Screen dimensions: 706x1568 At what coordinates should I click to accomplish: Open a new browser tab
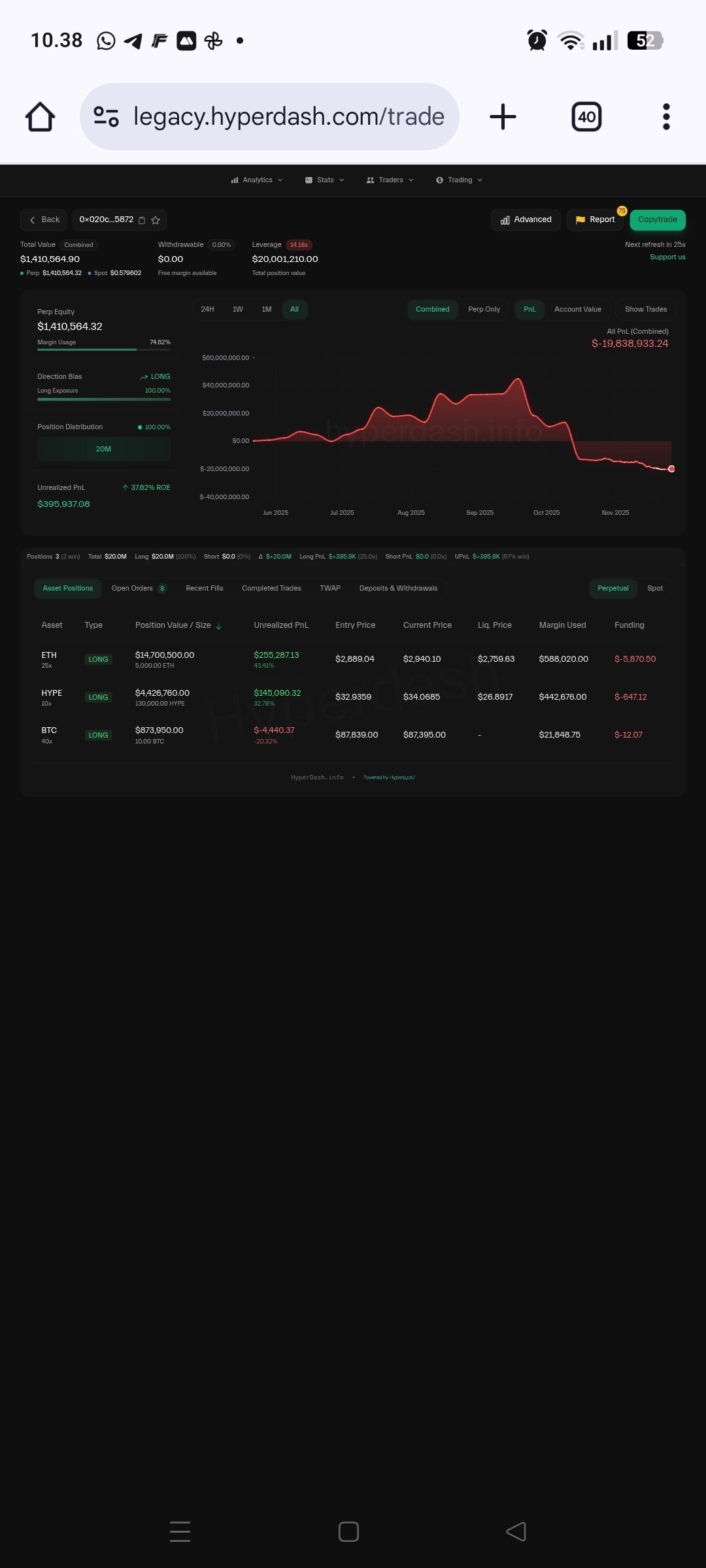[503, 117]
